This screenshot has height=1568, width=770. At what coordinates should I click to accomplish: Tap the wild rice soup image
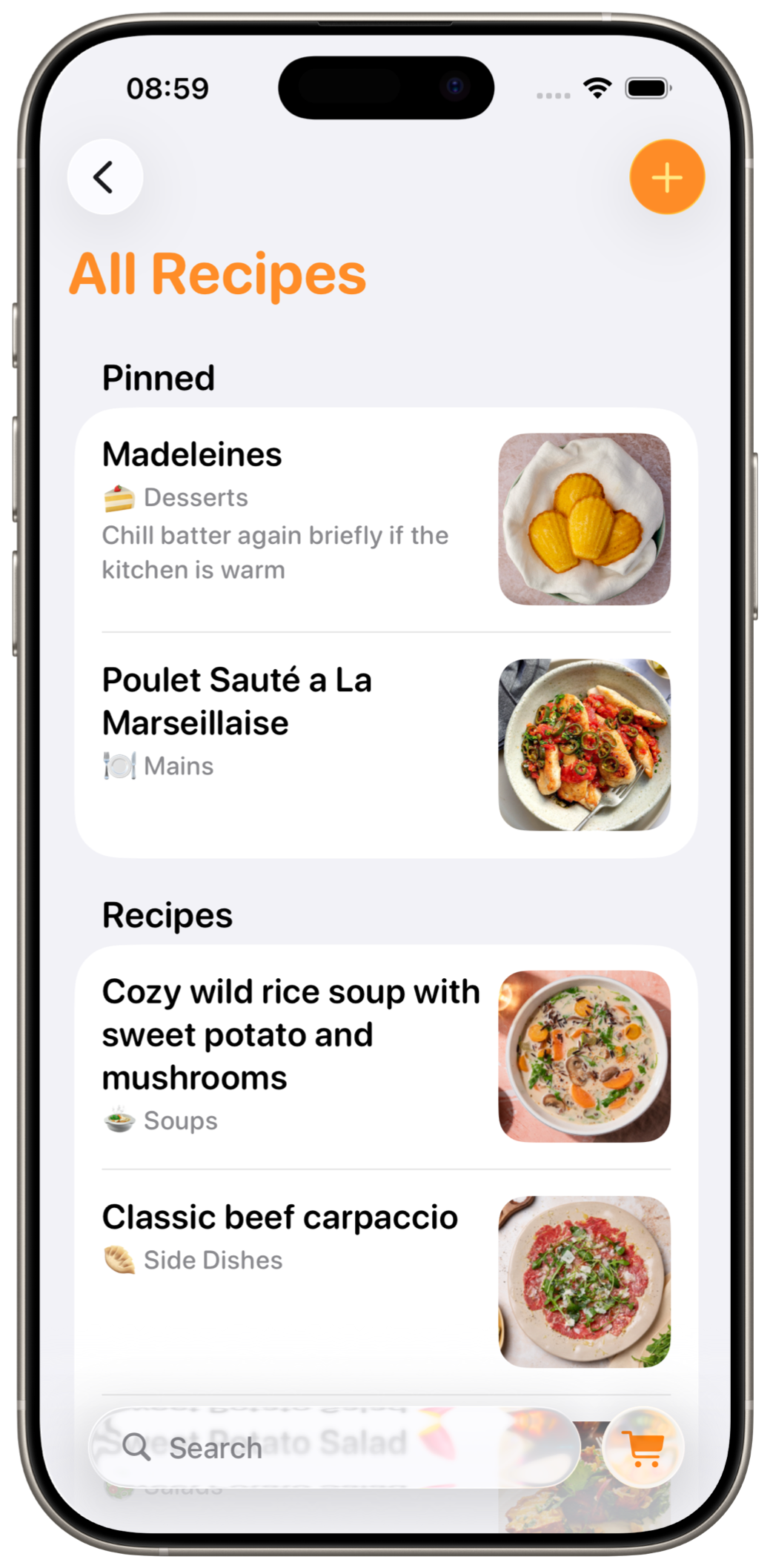click(585, 1055)
